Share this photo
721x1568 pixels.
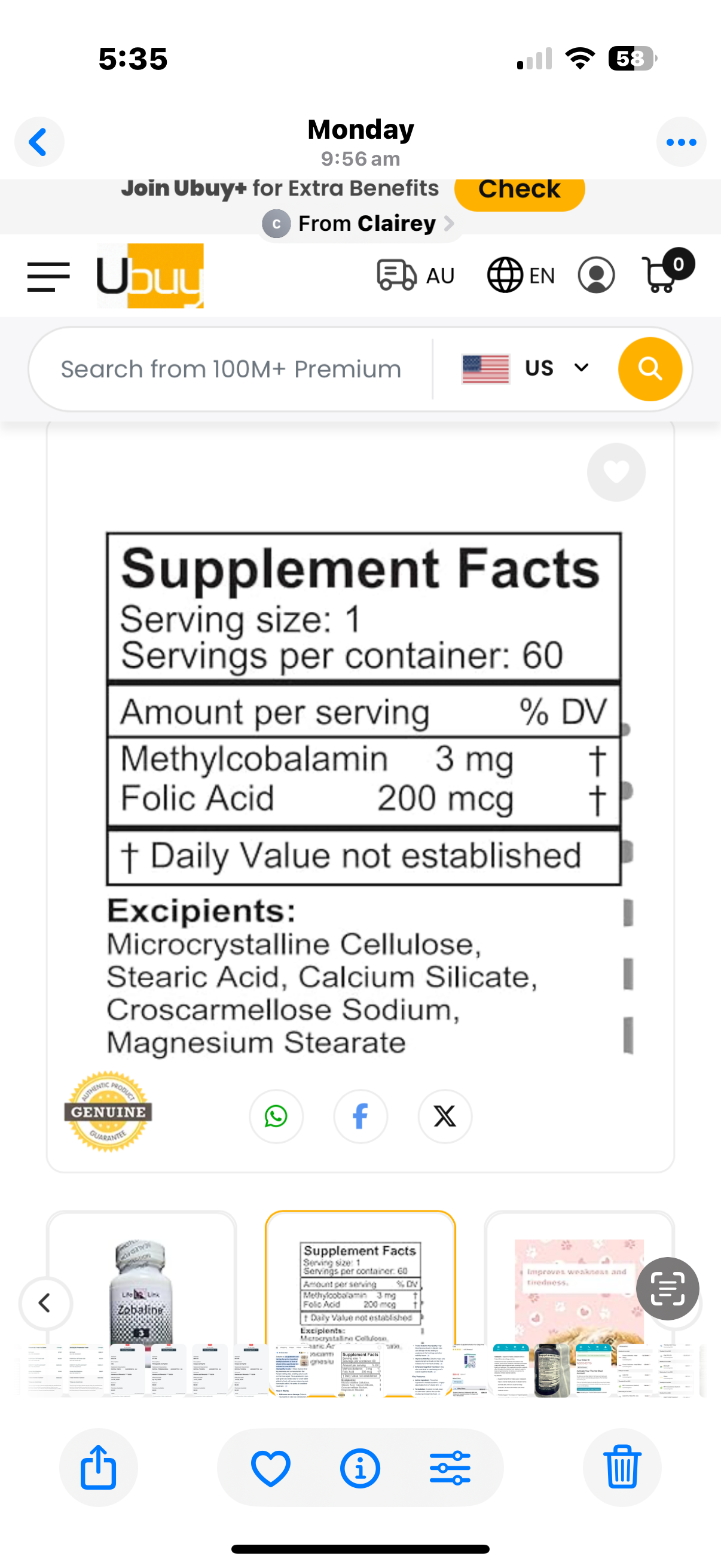coord(99,1467)
